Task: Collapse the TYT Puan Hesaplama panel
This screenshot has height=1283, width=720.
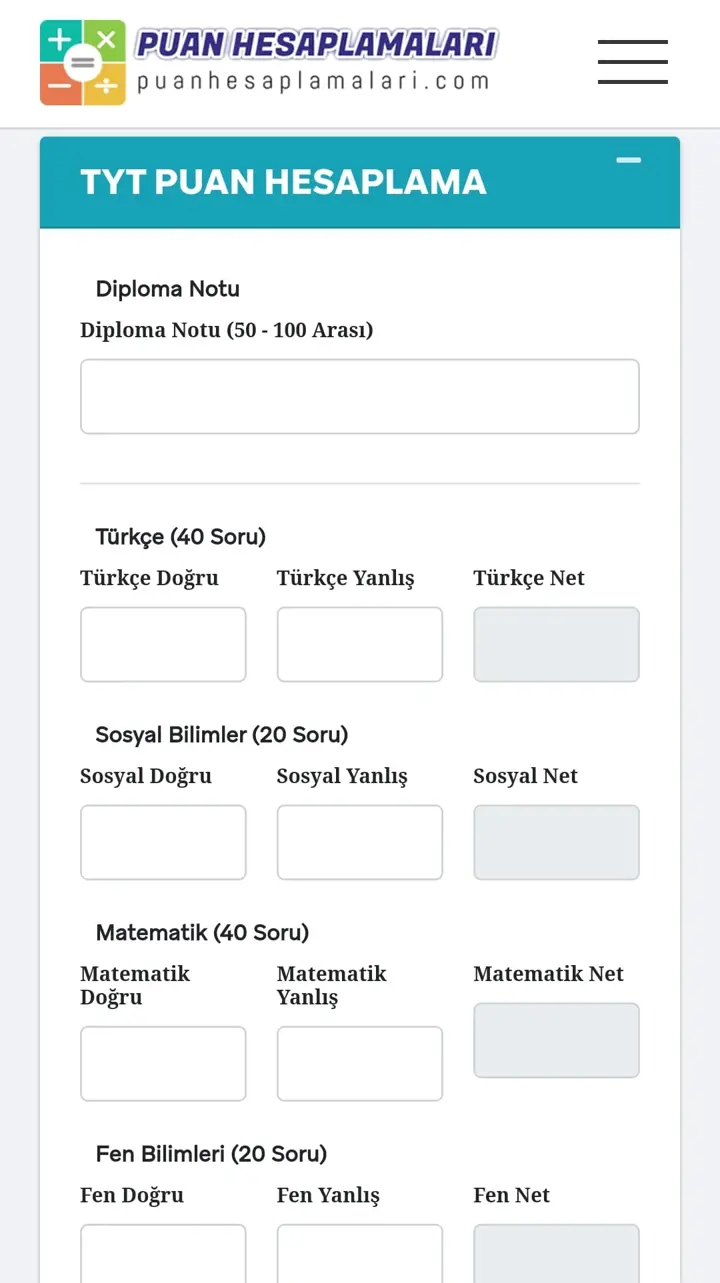Action: pyautogui.click(x=628, y=160)
